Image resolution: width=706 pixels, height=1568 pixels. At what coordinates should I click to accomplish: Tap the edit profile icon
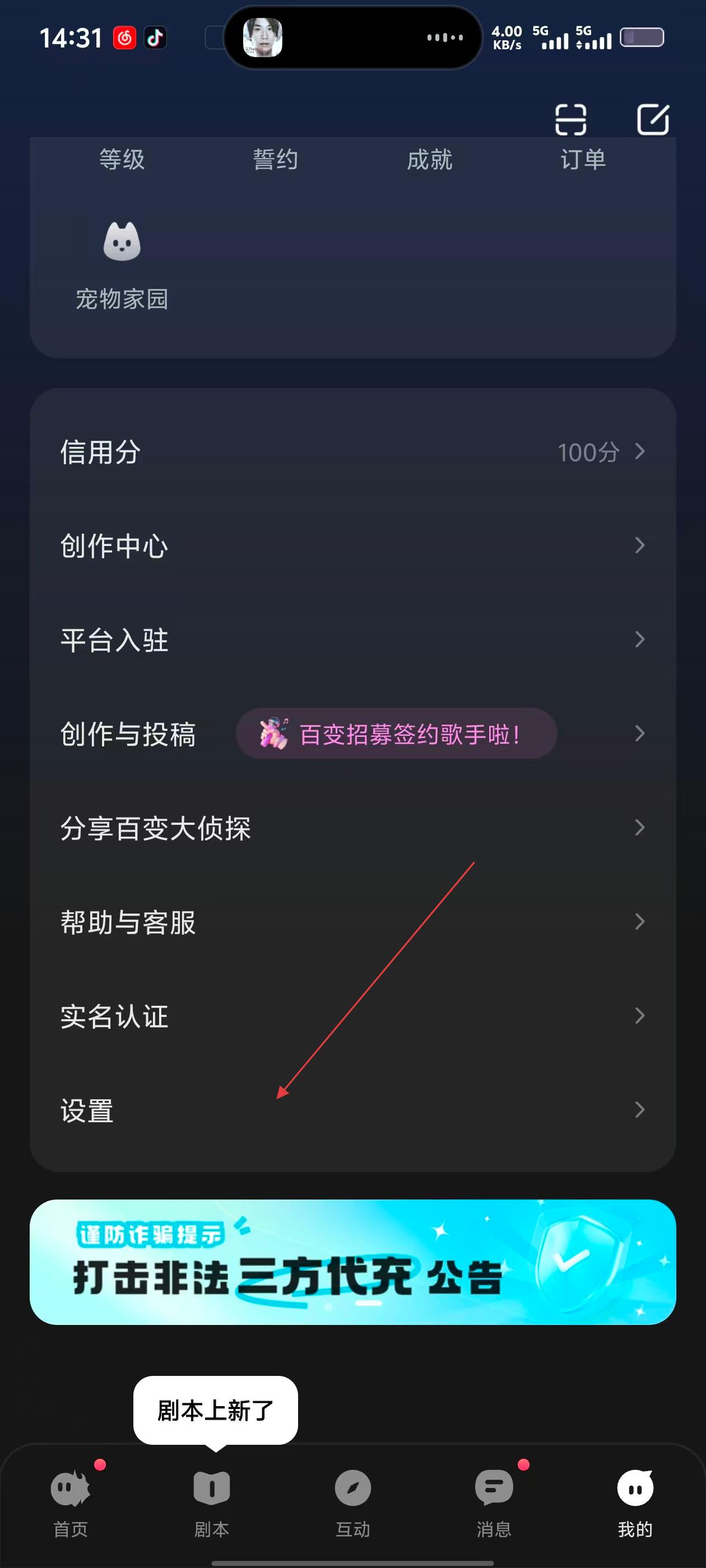pyautogui.click(x=652, y=119)
